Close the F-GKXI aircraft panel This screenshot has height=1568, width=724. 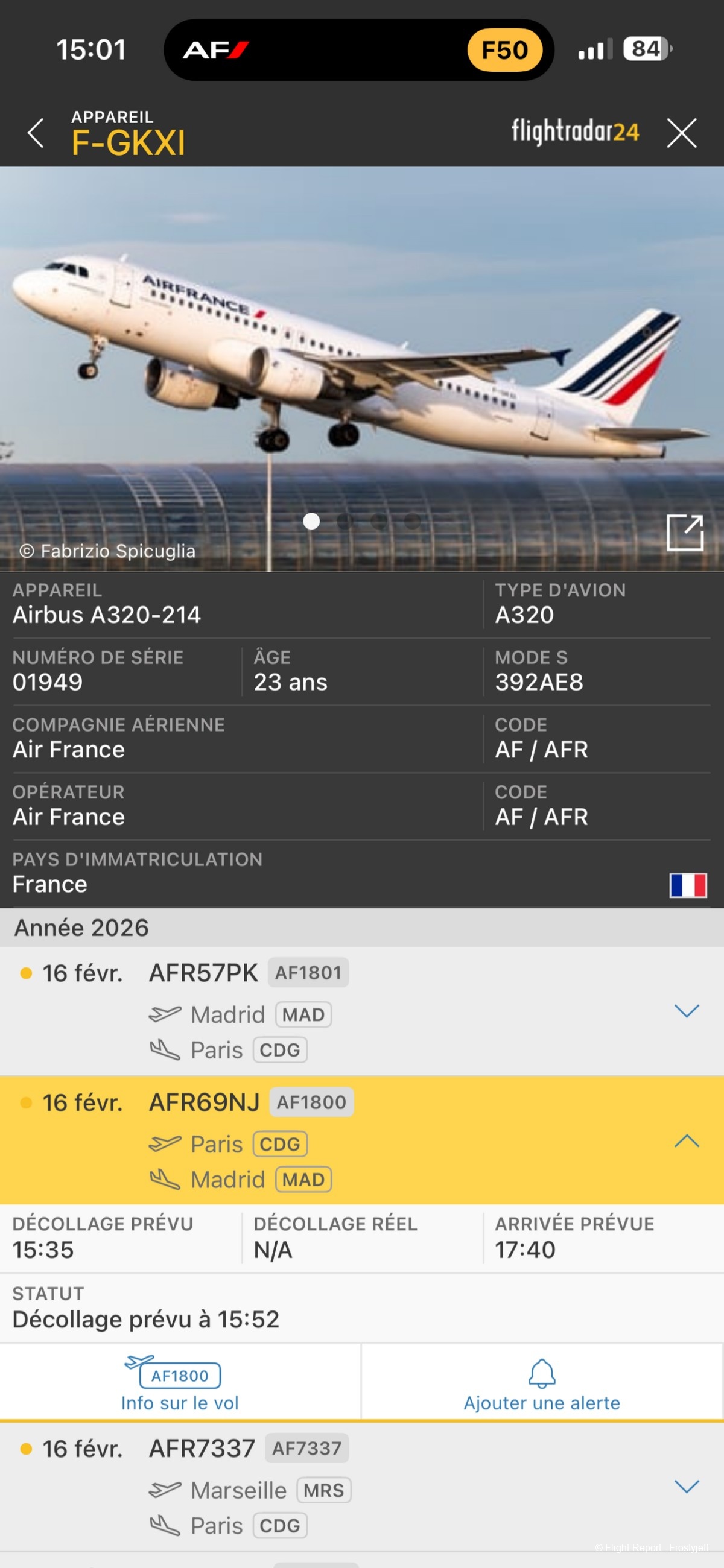(x=681, y=133)
